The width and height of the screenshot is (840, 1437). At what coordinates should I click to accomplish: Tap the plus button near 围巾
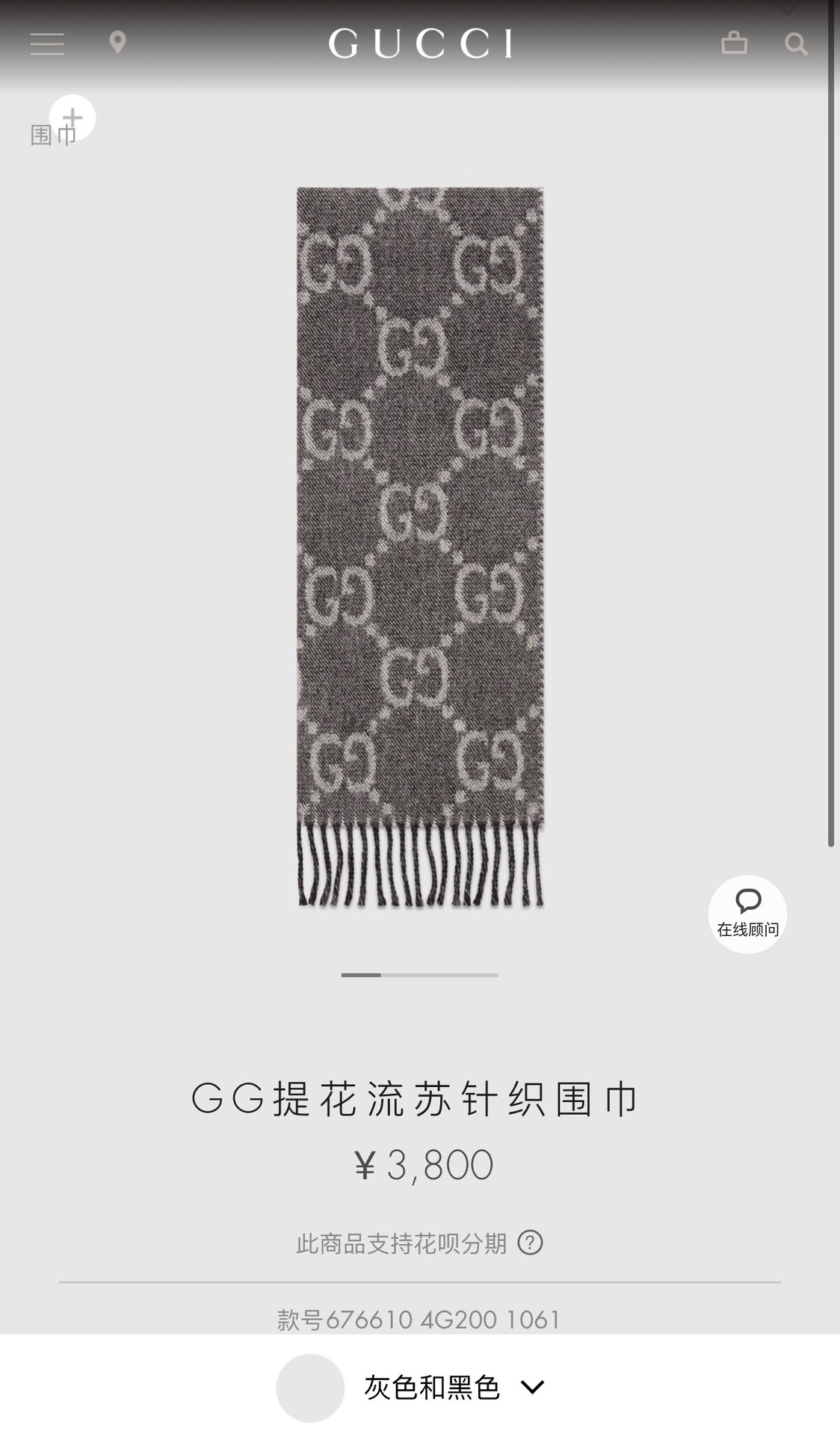pos(72,117)
